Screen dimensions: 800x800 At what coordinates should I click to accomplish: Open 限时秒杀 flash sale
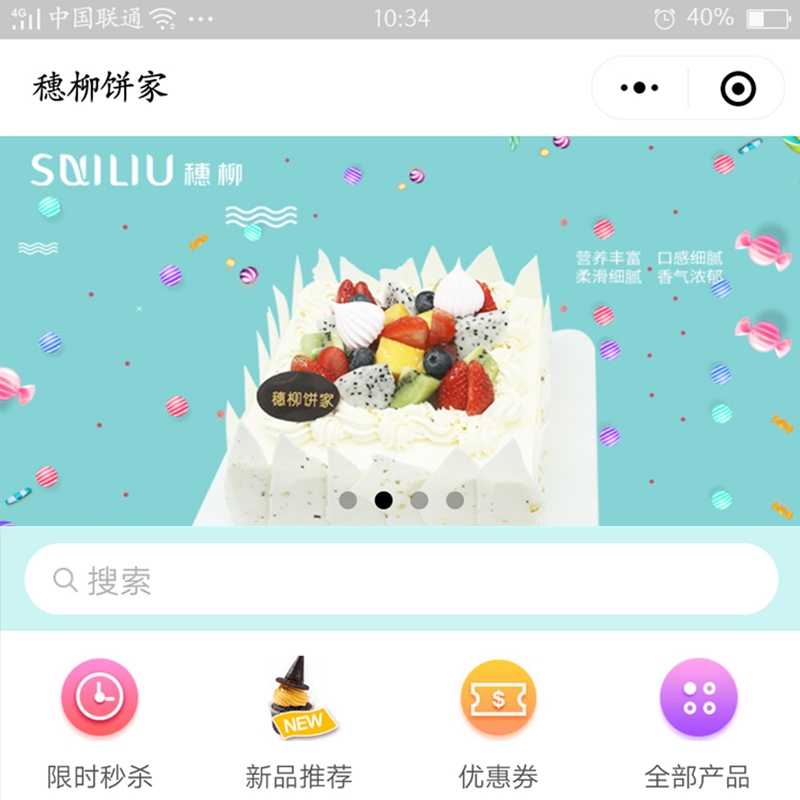[99, 722]
